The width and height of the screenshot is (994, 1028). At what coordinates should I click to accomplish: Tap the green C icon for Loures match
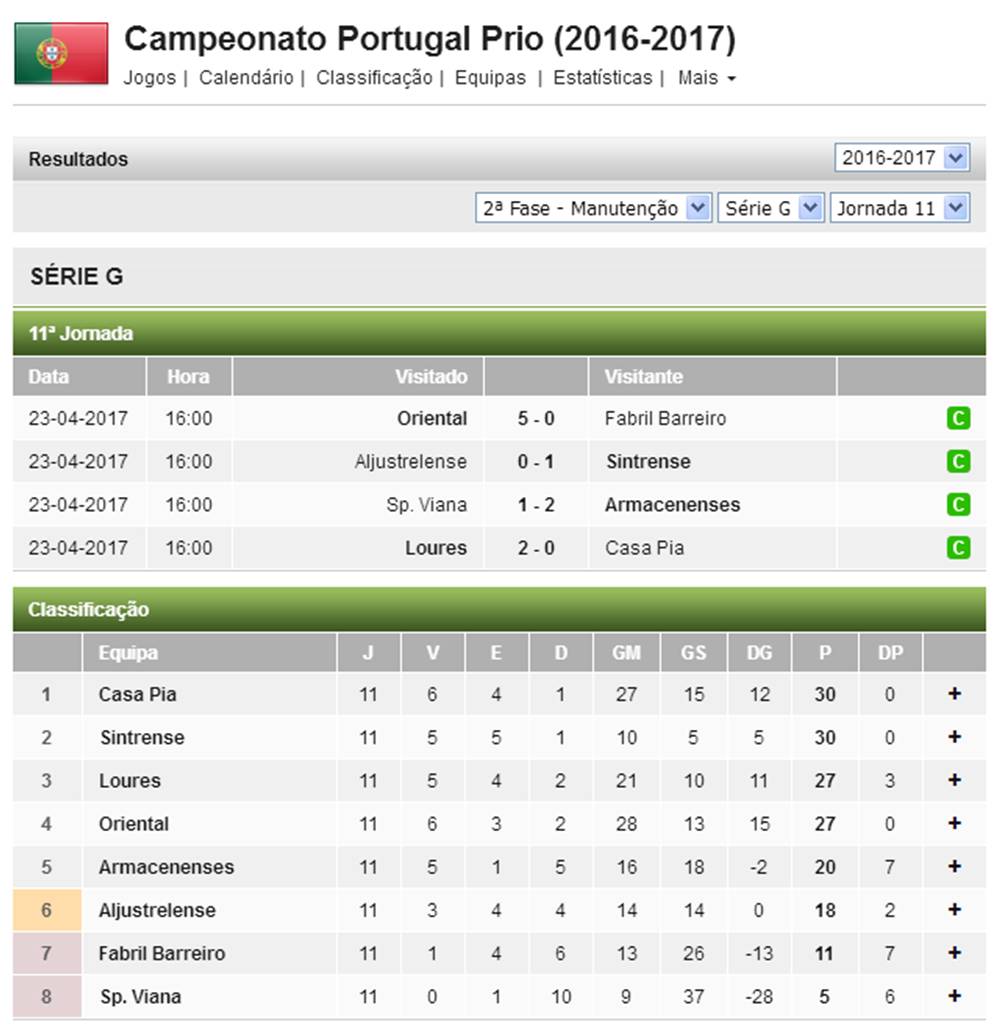pyautogui.click(x=958, y=548)
